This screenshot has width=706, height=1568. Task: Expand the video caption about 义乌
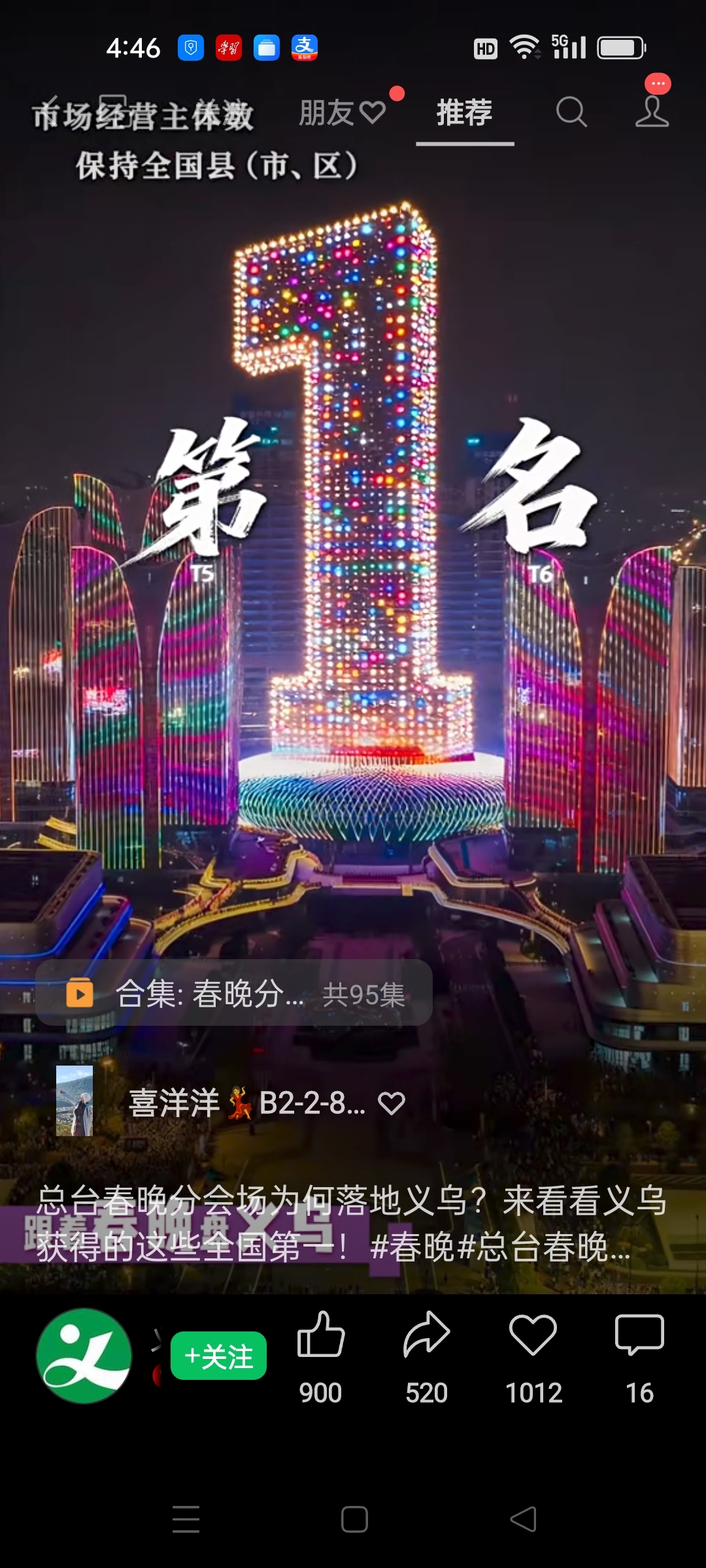[352, 1223]
